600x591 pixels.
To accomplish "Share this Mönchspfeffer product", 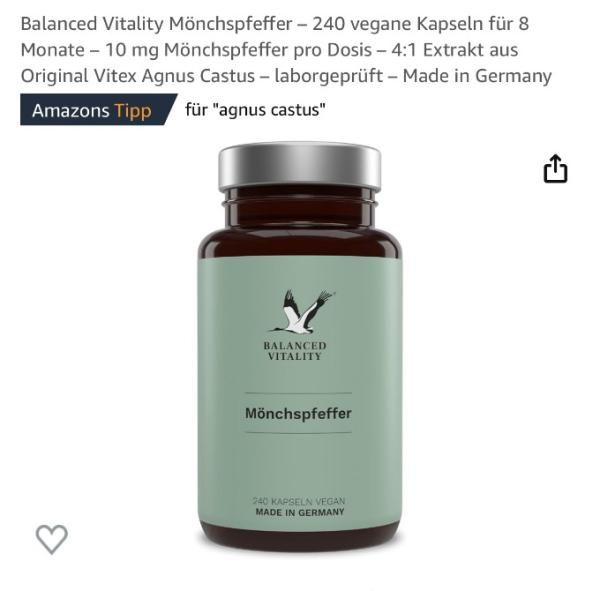I will point(555,169).
